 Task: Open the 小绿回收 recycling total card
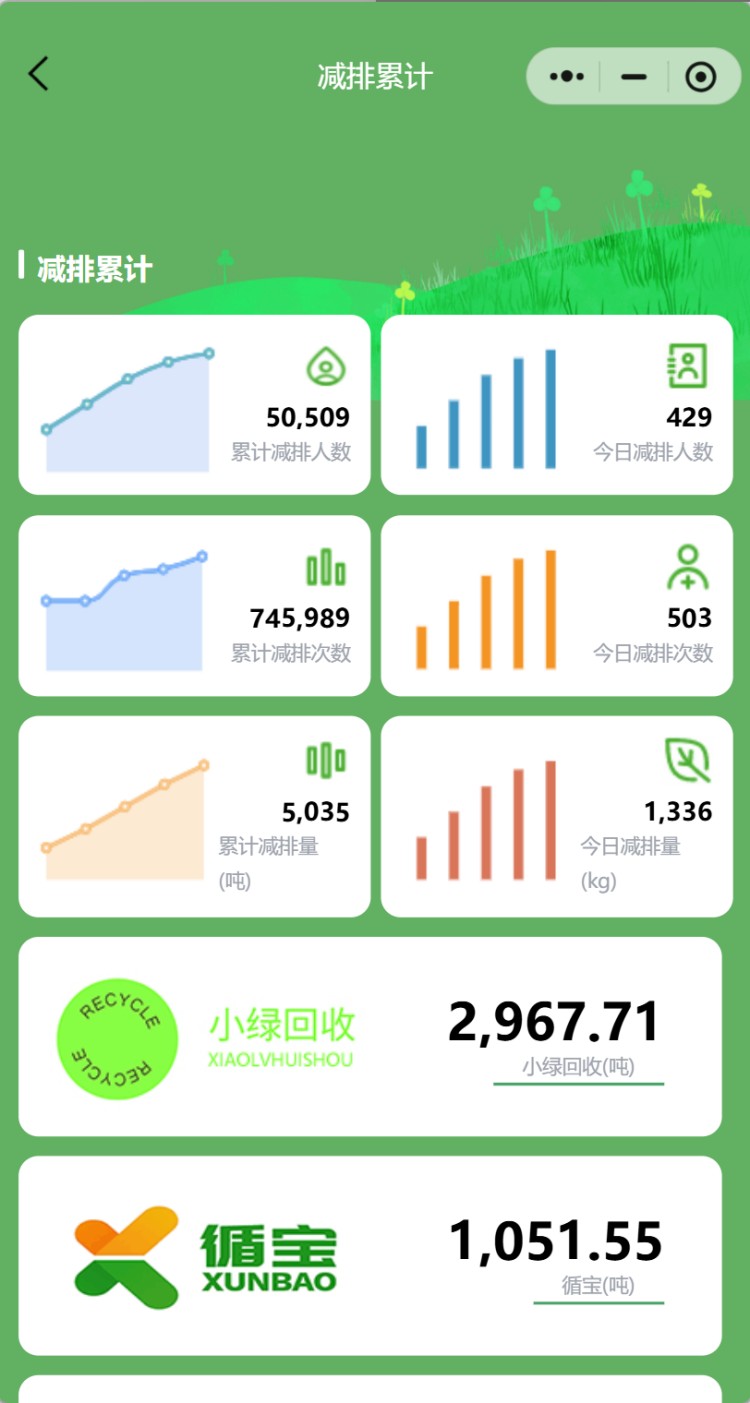click(370, 1036)
